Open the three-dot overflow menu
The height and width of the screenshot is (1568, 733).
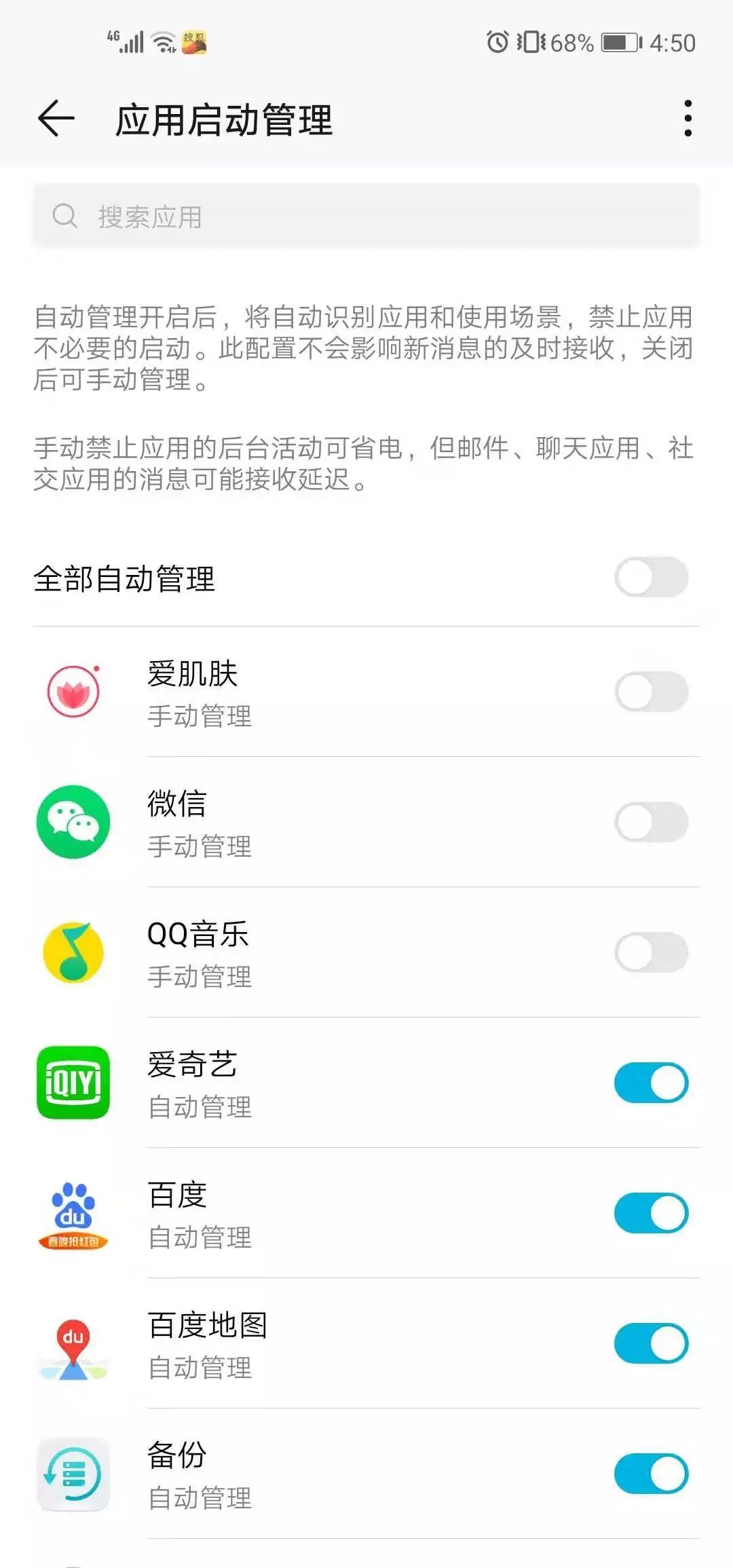pyautogui.click(x=688, y=119)
